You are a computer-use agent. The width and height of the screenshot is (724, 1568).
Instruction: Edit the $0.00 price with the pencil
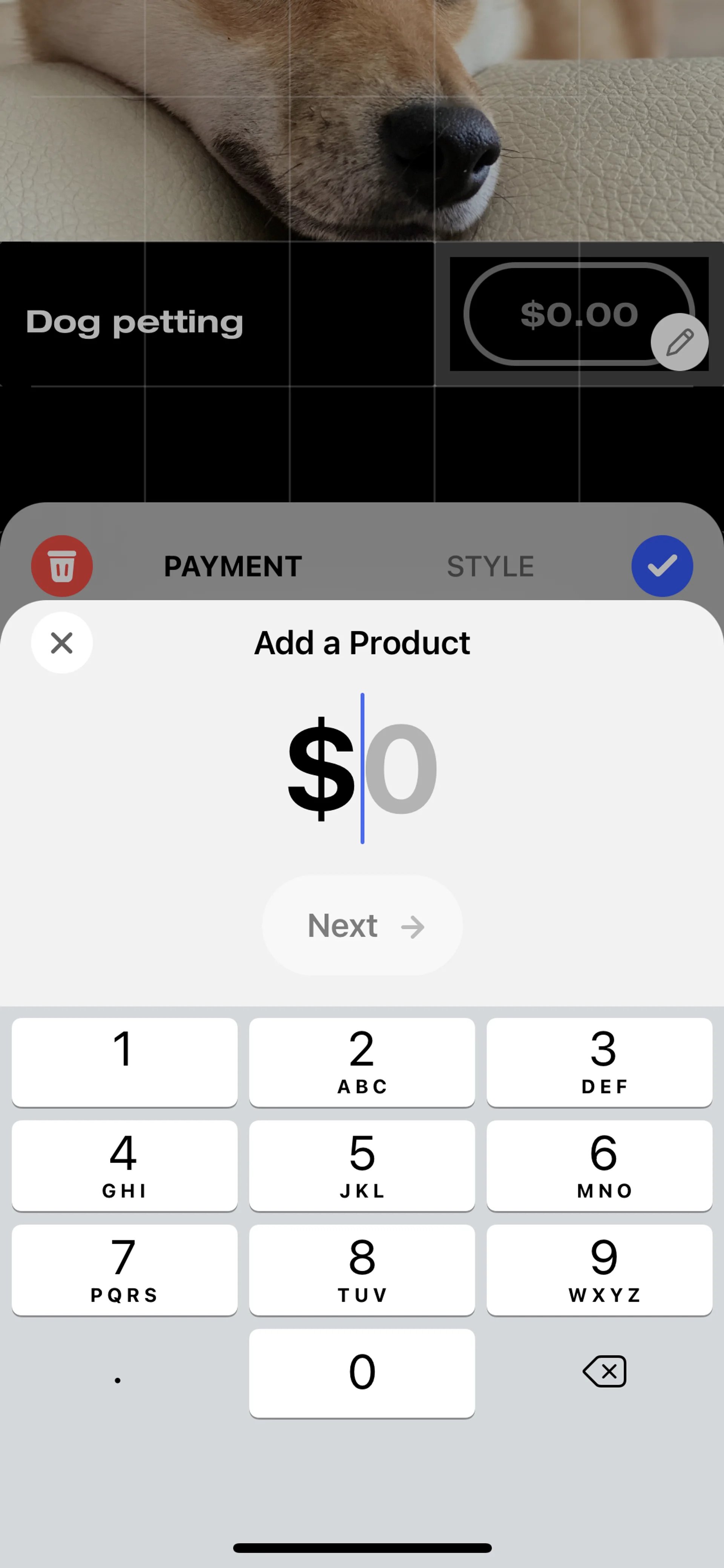pos(679,342)
